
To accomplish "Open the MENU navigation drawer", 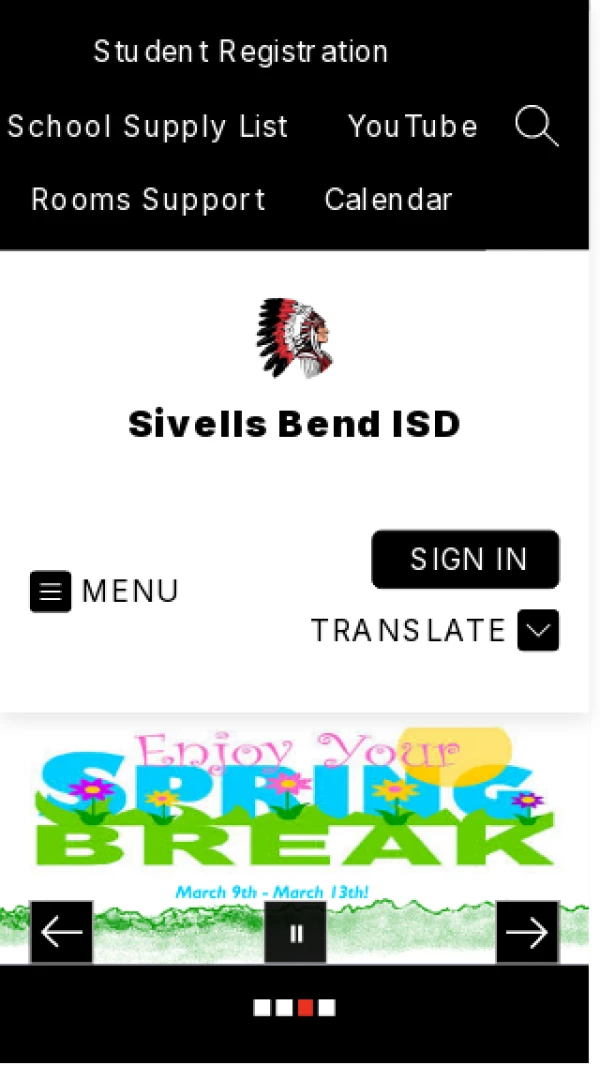I will (x=104, y=591).
